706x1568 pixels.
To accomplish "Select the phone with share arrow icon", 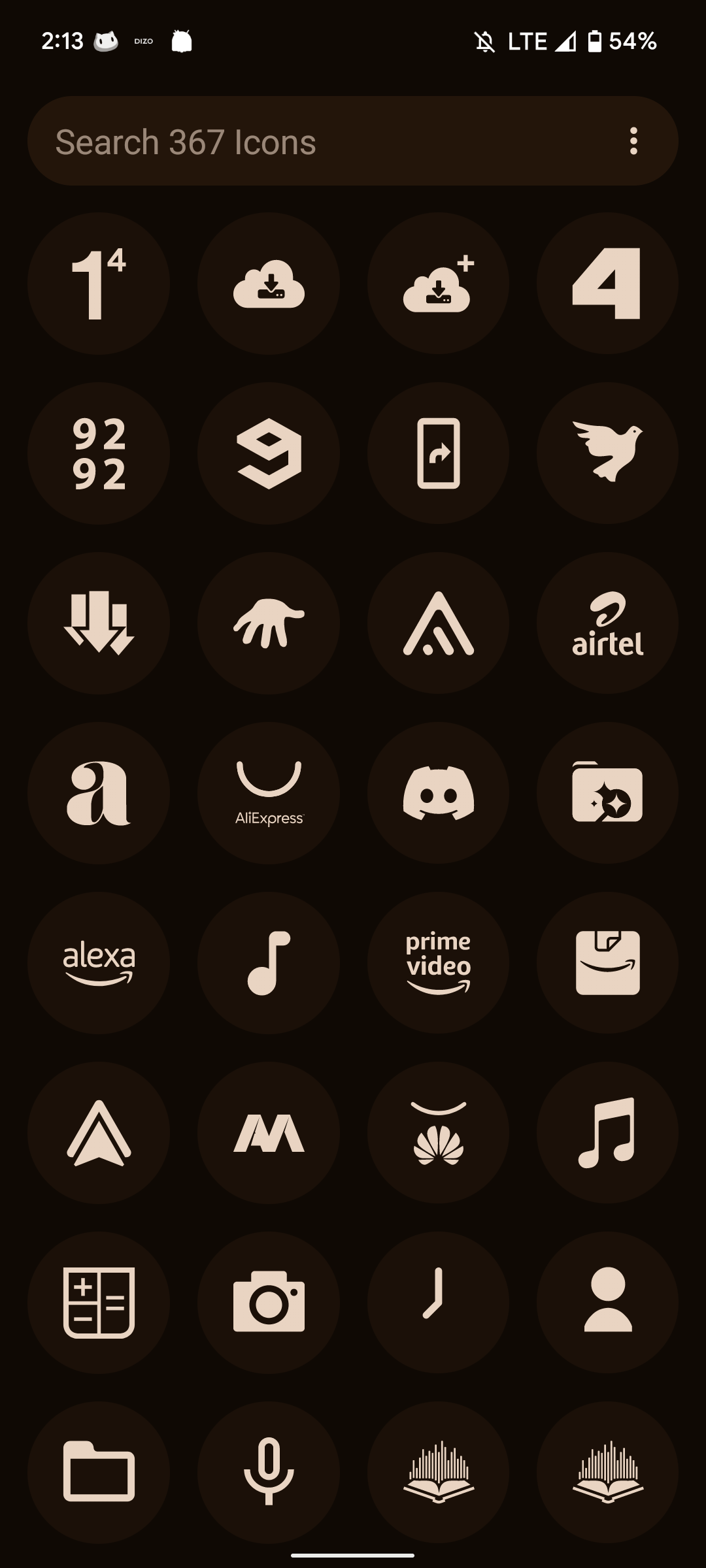I will pos(438,453).
